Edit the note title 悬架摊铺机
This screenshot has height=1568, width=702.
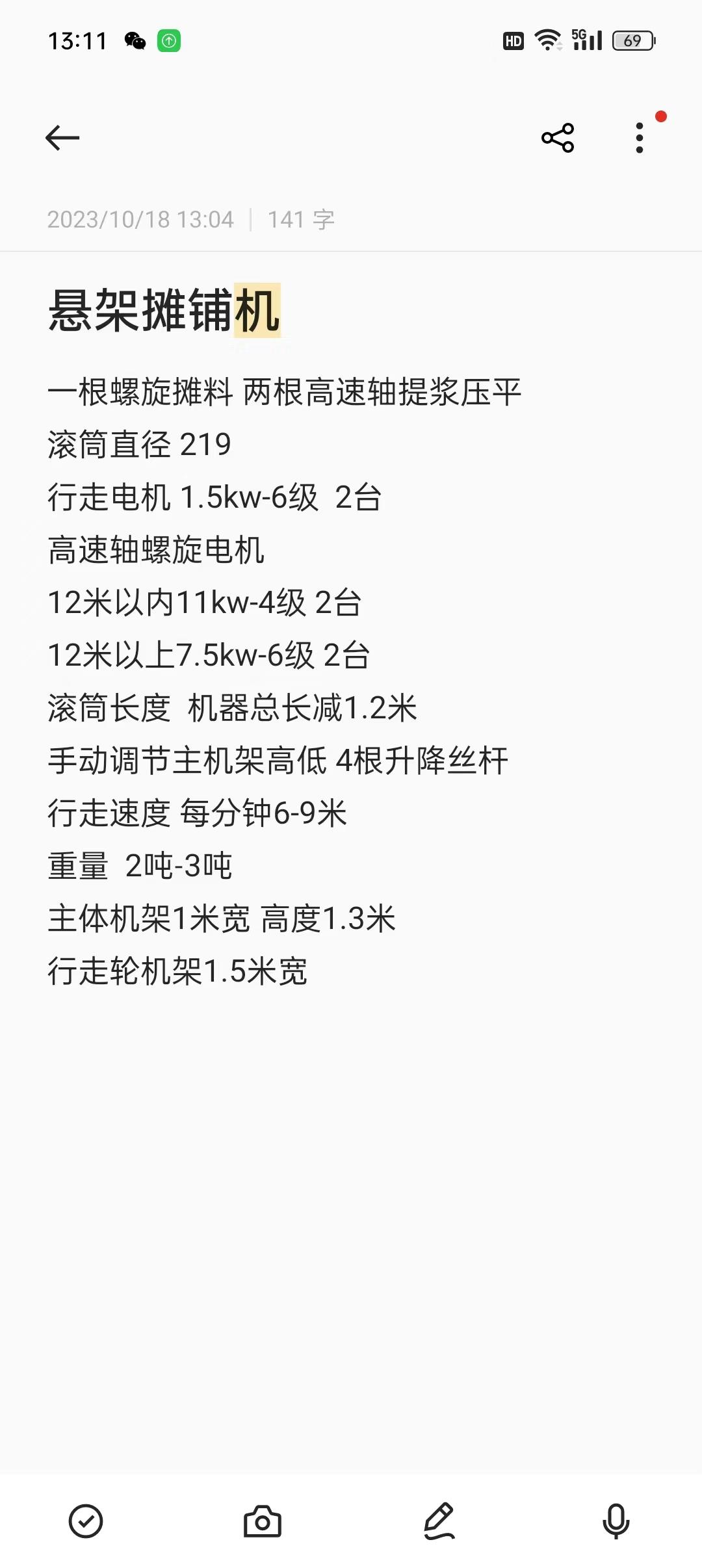164,311
